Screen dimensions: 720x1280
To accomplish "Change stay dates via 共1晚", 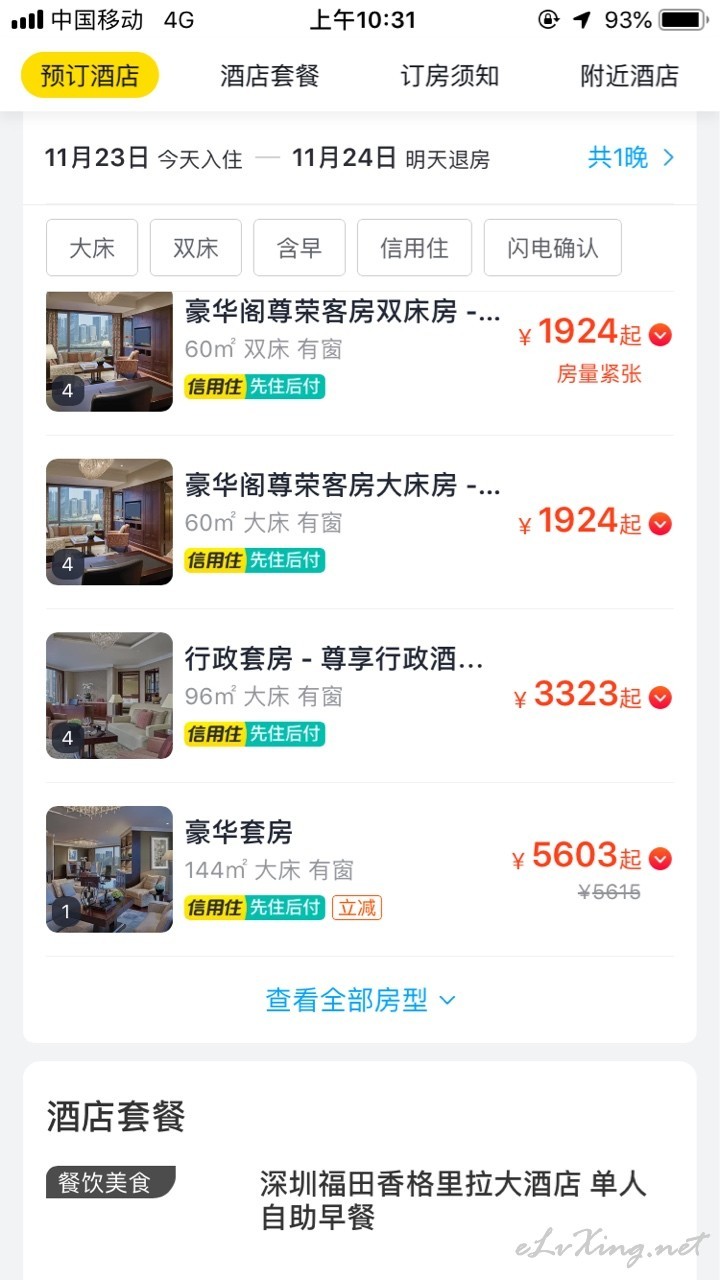I will click(x=631, y=157).
